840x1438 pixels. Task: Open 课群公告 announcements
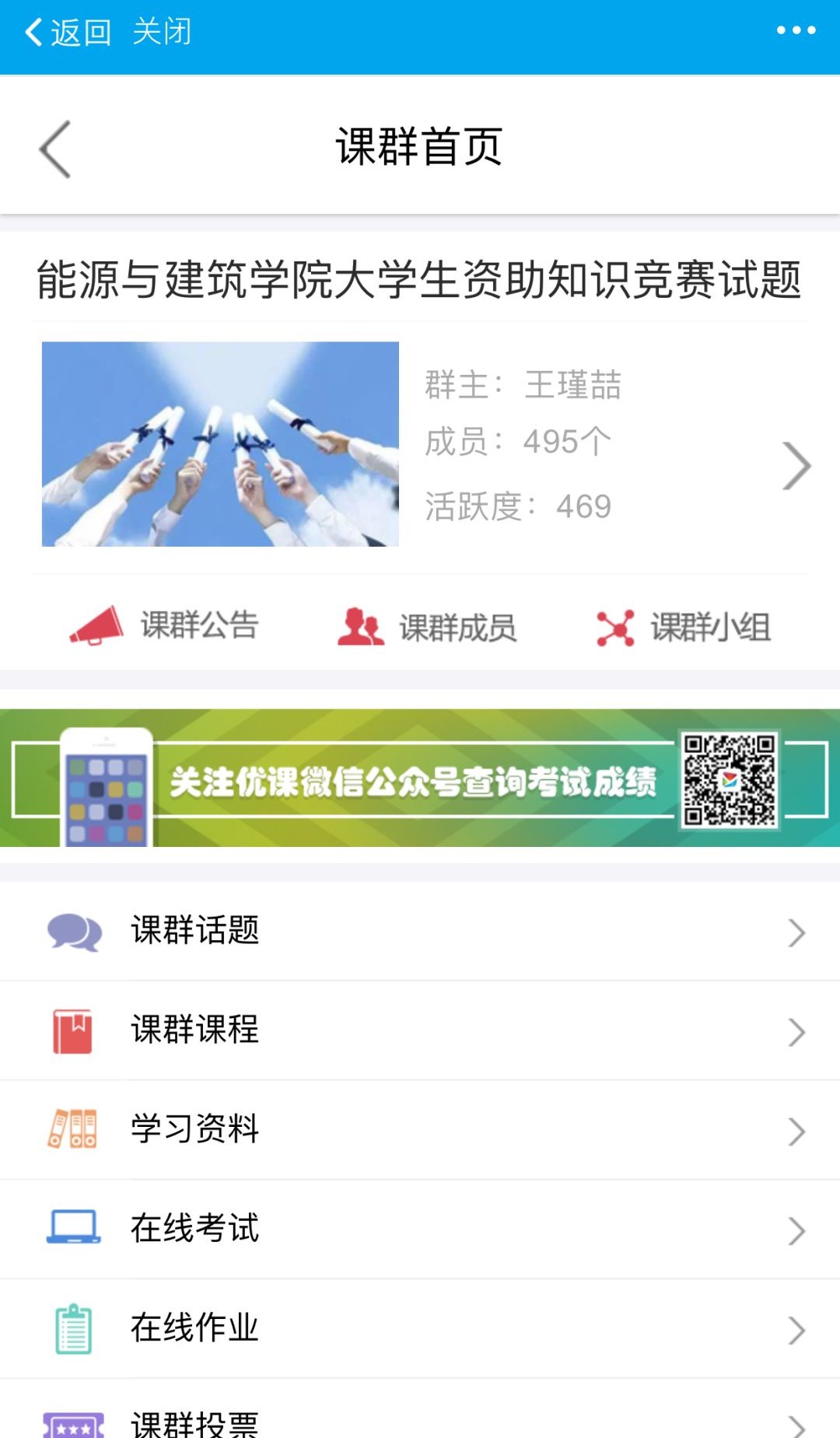(x=165, y=626)
